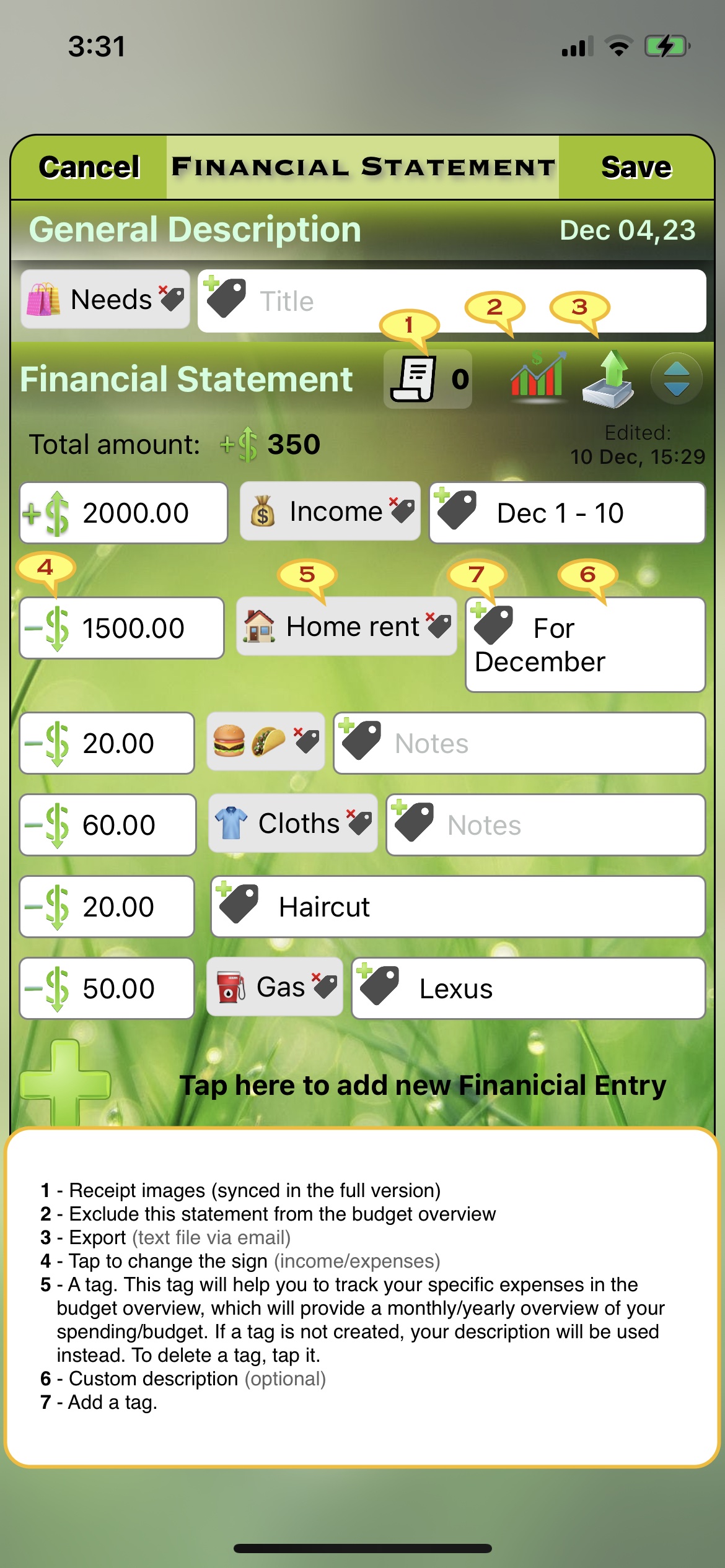The height and width of the screenshot is (1568, 725).
Task: Edit the 2000.00 amount field
Action: click(x=136, y=513)
